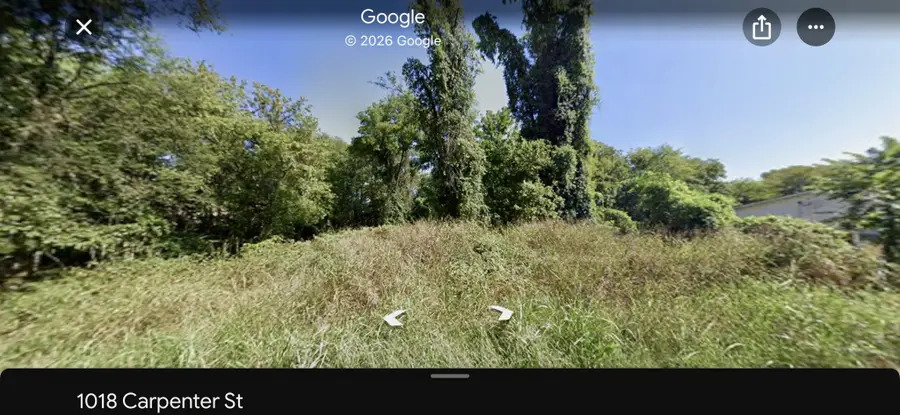Move left along the street arrow
This screenshot has height=415, width=900.
[x=395, y=318]
